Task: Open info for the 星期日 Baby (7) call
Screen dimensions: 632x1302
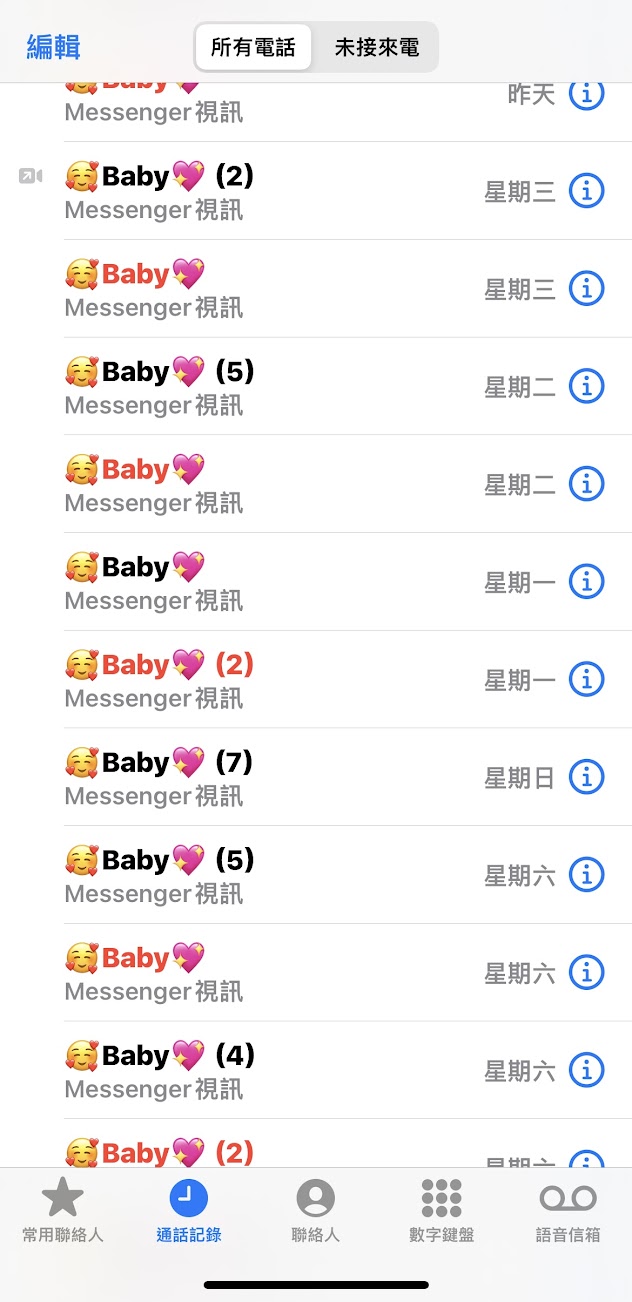Action: pos(587,777)
